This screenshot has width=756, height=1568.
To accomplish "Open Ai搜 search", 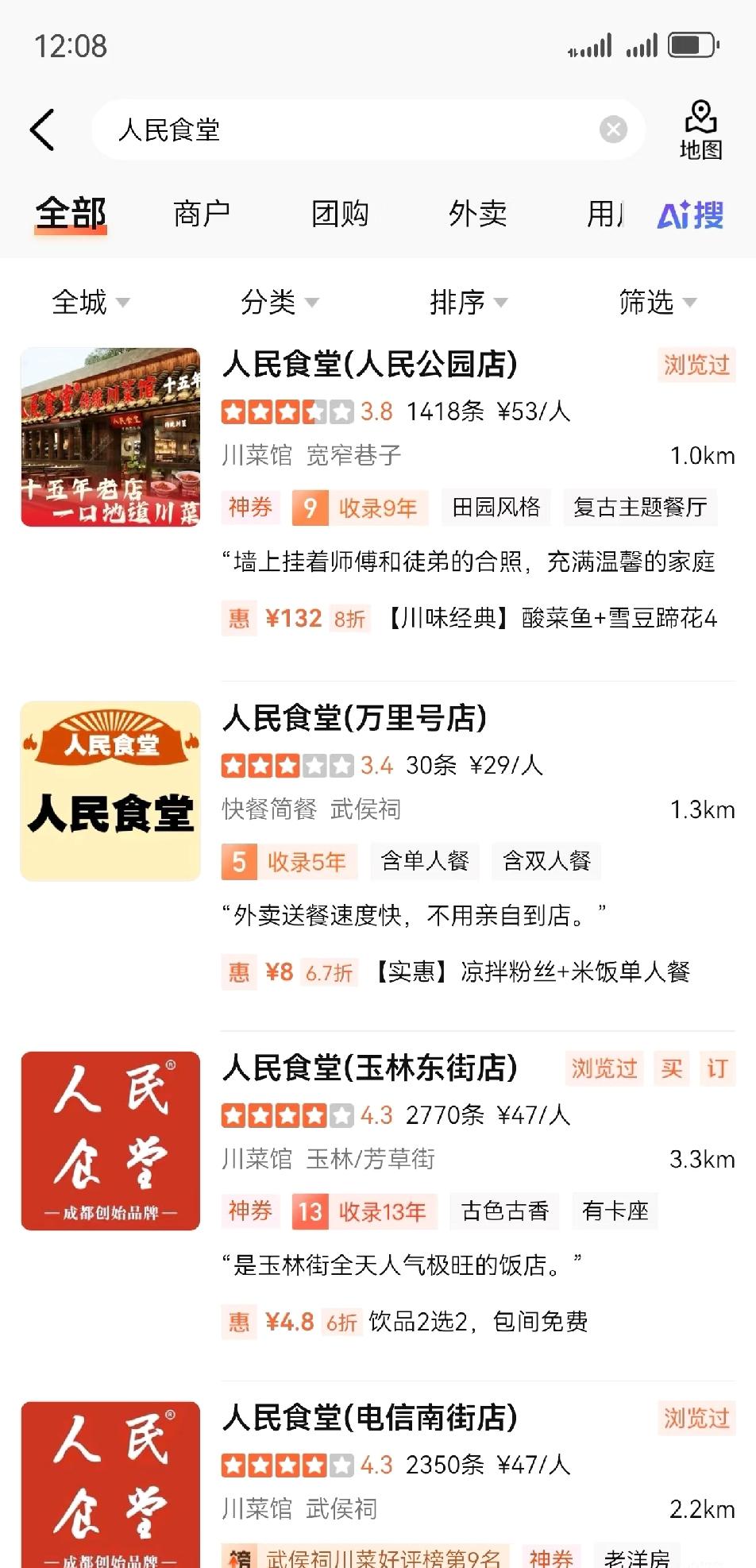I will [x=690, y=214].
